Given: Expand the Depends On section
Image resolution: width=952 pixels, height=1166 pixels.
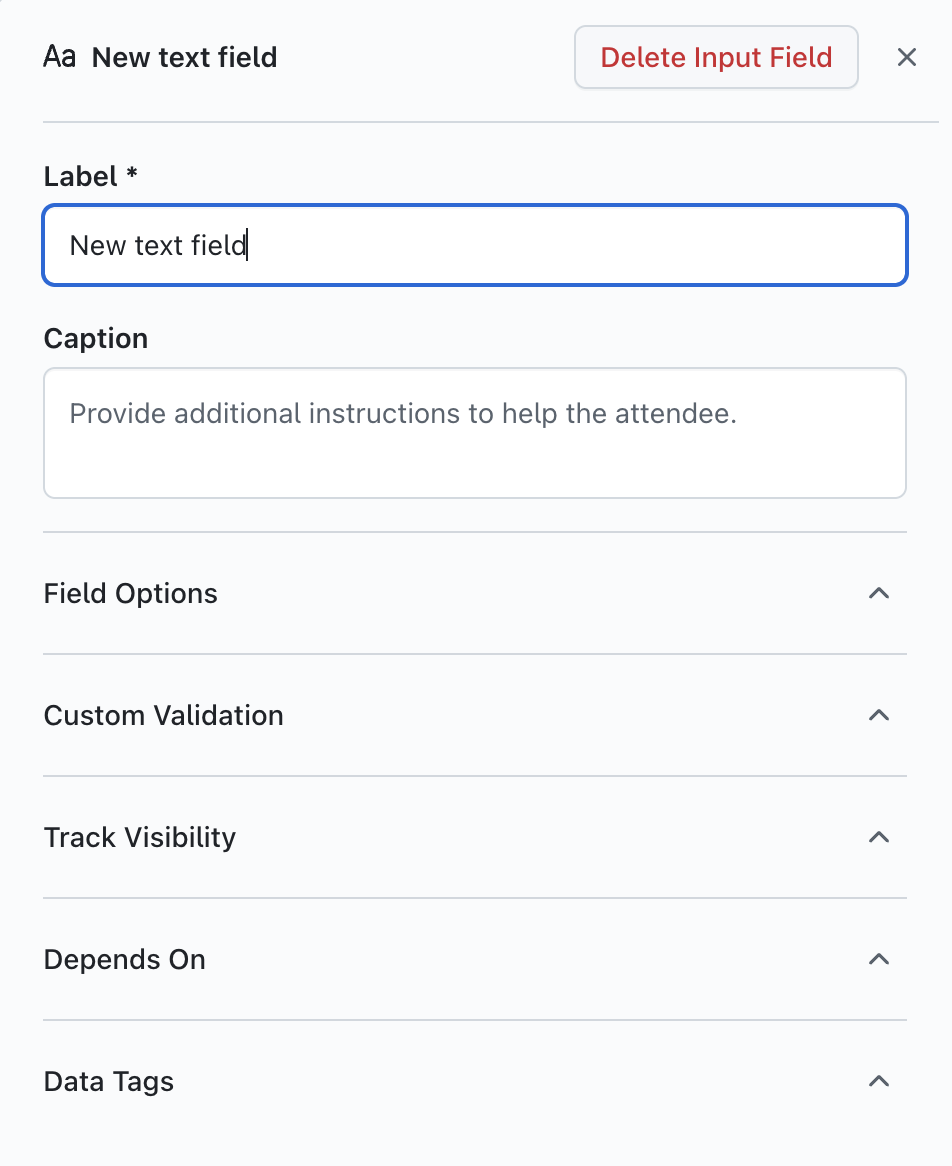Looking at the screenshot, I should [474, 959].
